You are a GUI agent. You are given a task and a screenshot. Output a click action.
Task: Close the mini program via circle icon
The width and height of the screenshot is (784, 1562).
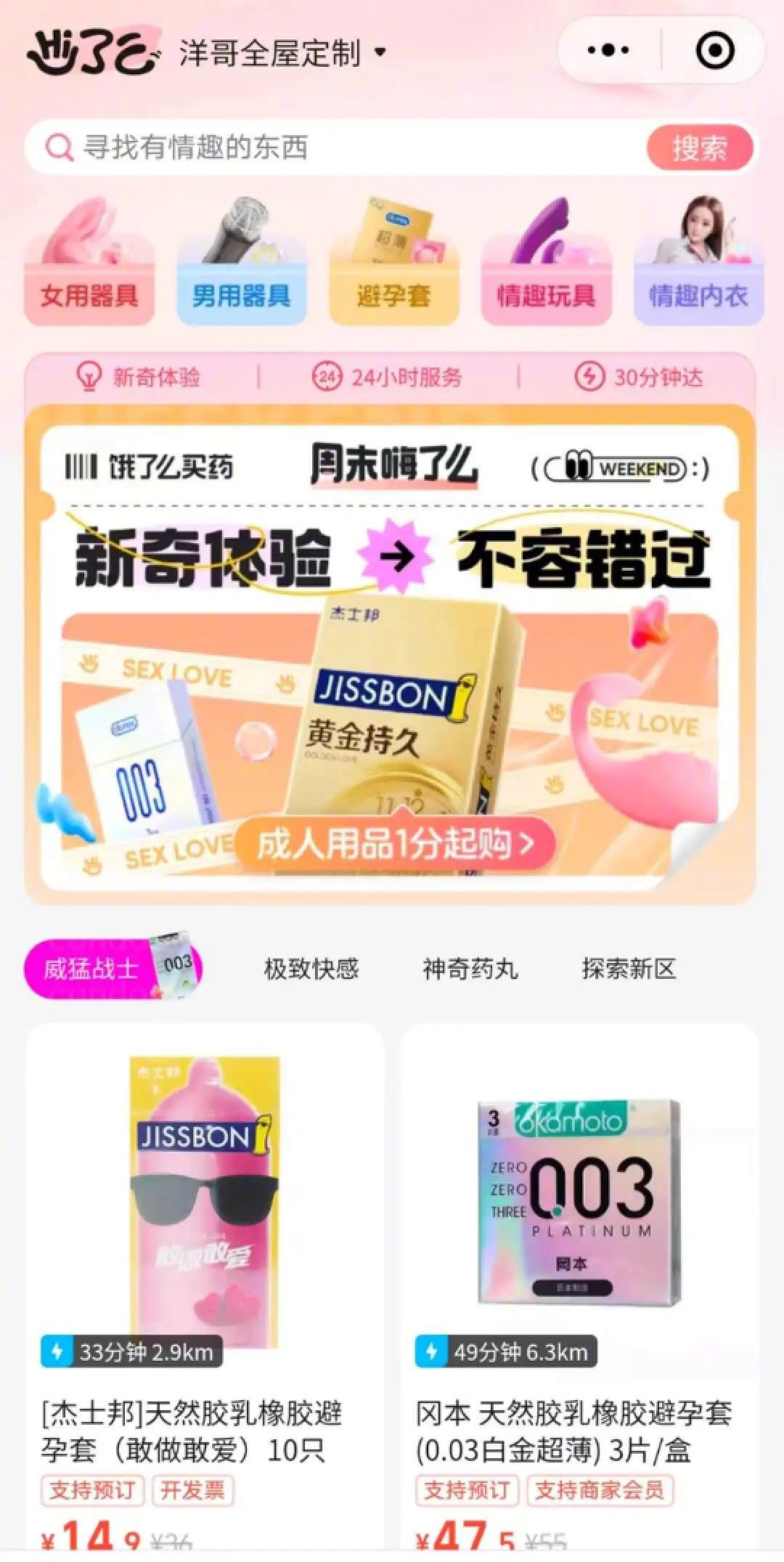tap(714, 50)
